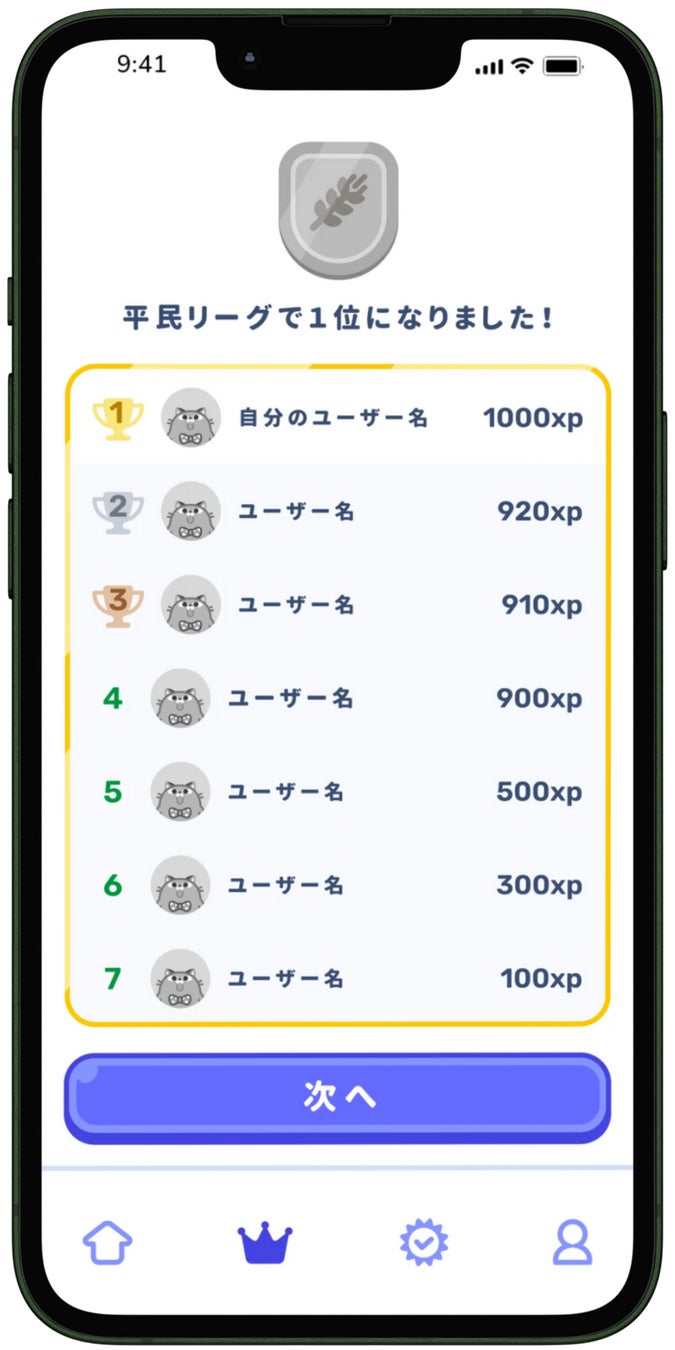Screen dimensions: 675x1350
Task: Tap the 次へ button
Action: (x=337, y=1097)
